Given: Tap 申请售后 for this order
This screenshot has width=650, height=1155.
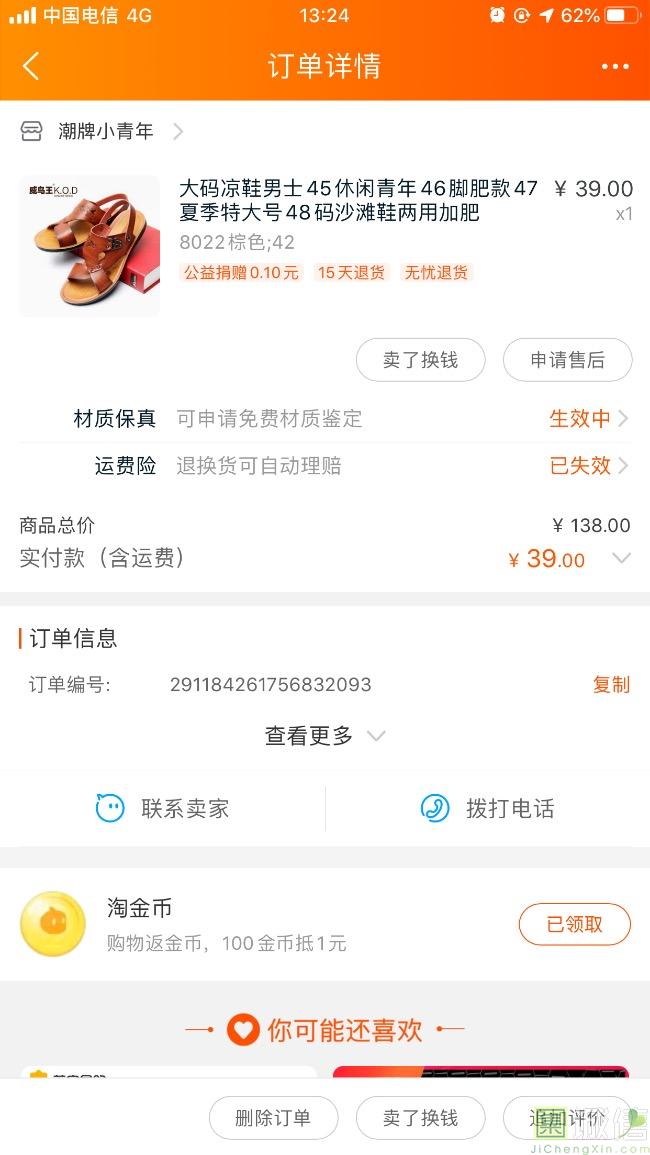Looking at the screenshot, I should (x=567, y=360).
